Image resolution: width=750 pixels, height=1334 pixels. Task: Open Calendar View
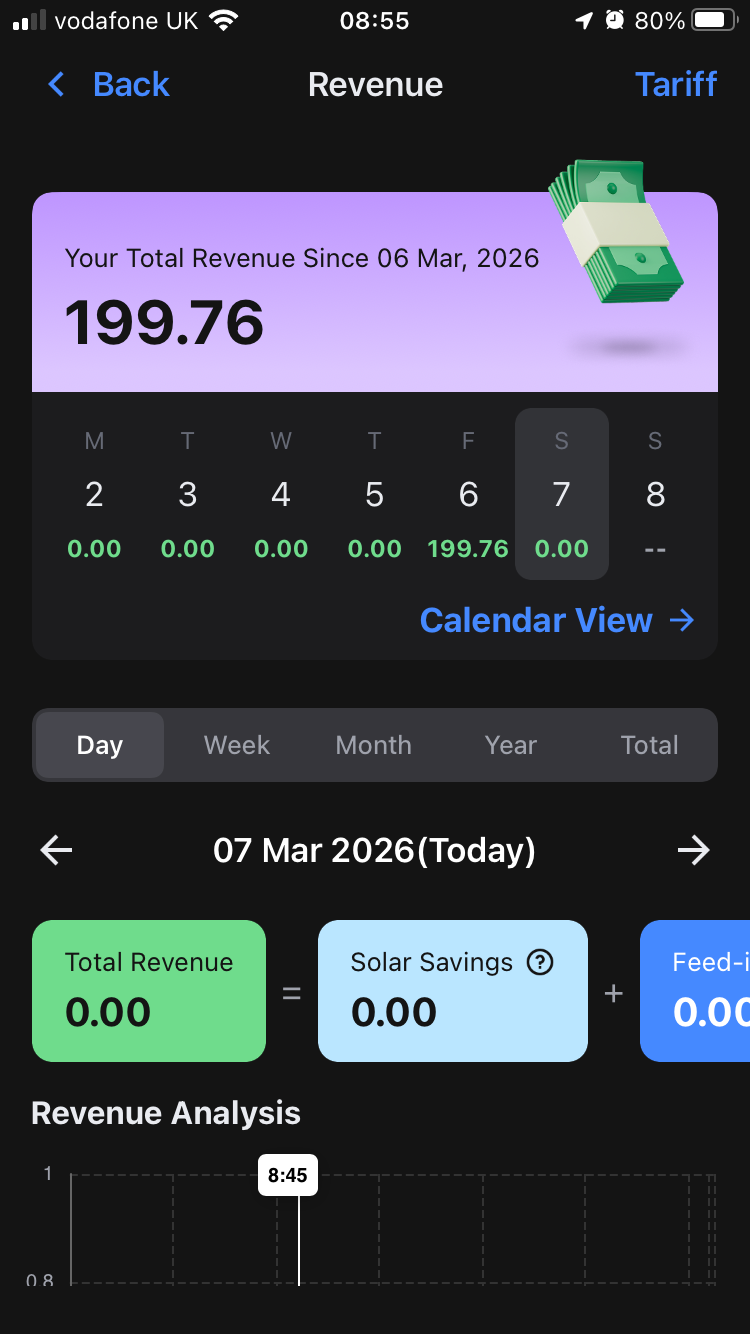pos(556,620)
